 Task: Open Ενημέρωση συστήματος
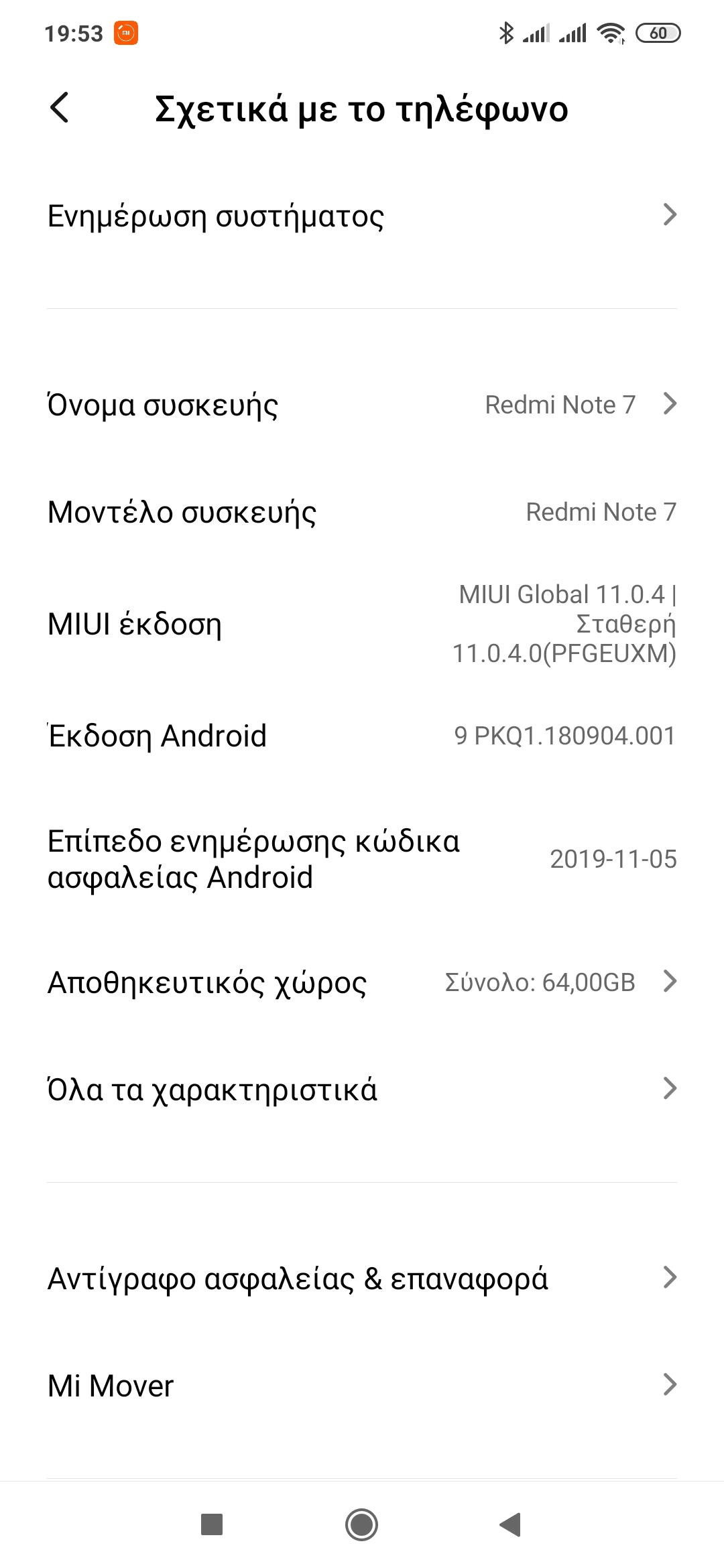point(362,216)
